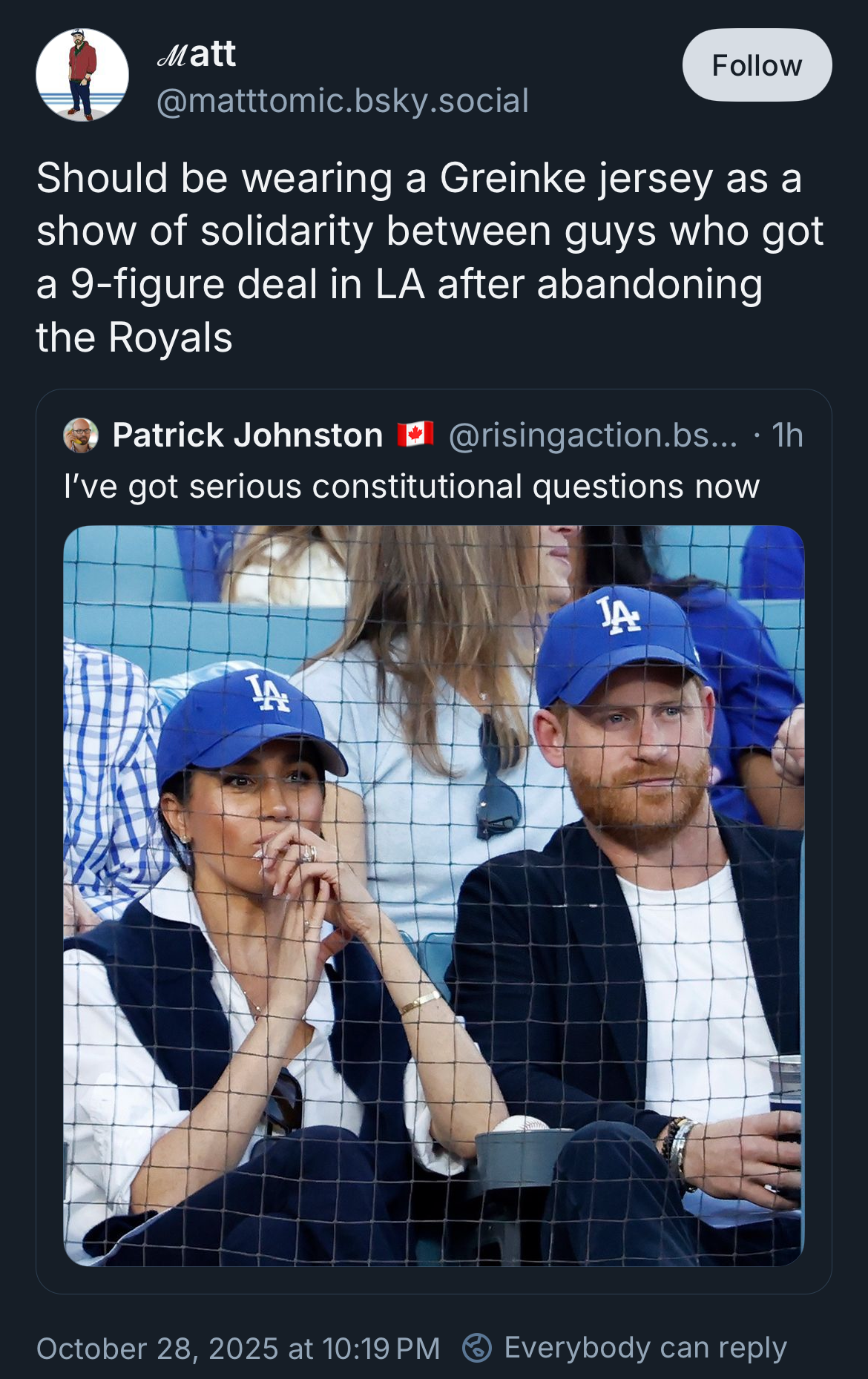Open Matt's profile picture

click(82, 75)
